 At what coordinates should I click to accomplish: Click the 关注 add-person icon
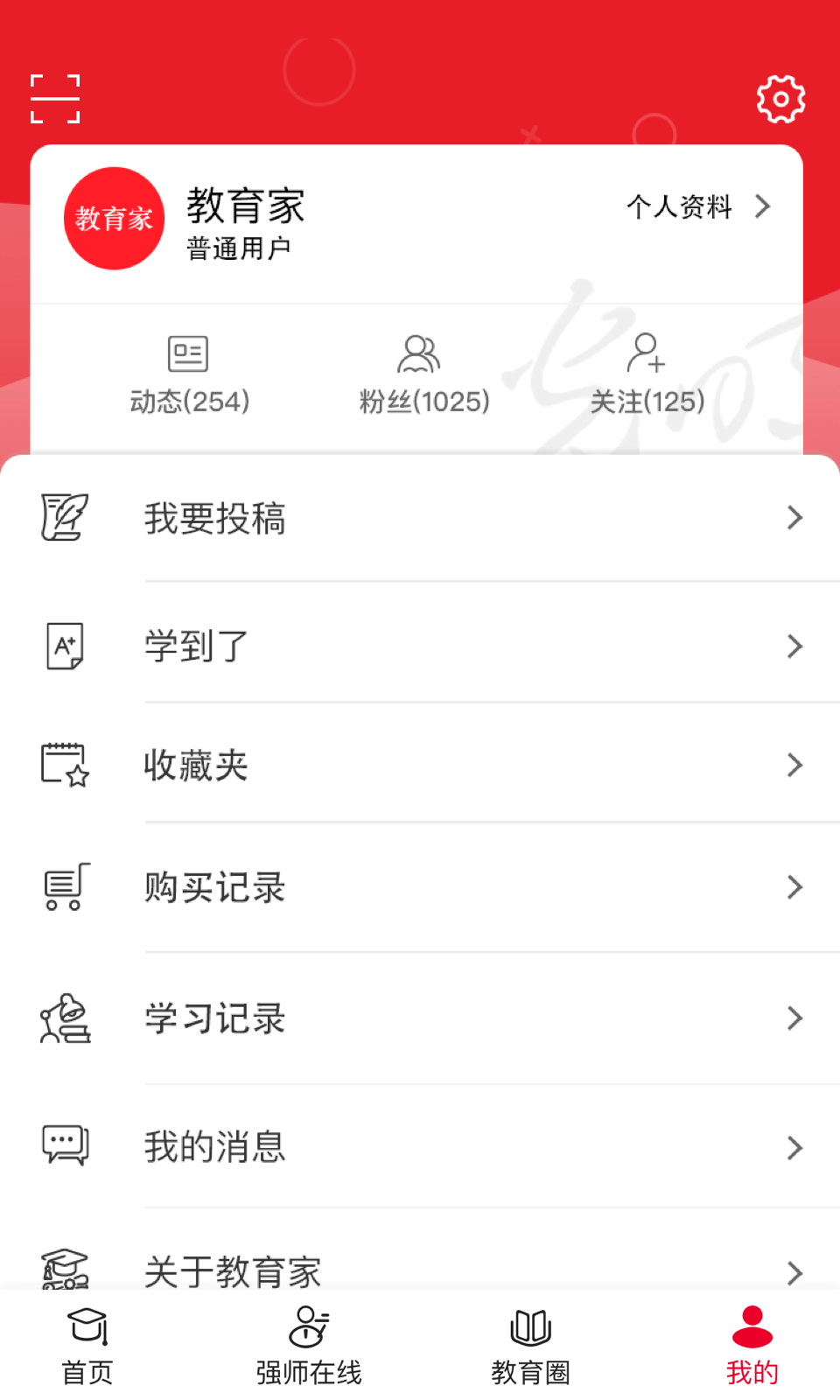point(647,352)
